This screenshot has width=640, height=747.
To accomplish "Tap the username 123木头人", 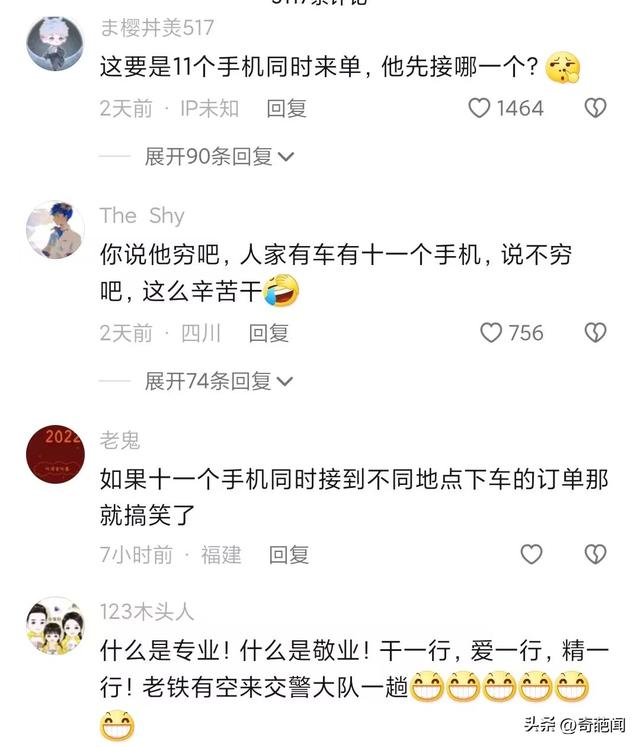I will click(x=147, y=613).
